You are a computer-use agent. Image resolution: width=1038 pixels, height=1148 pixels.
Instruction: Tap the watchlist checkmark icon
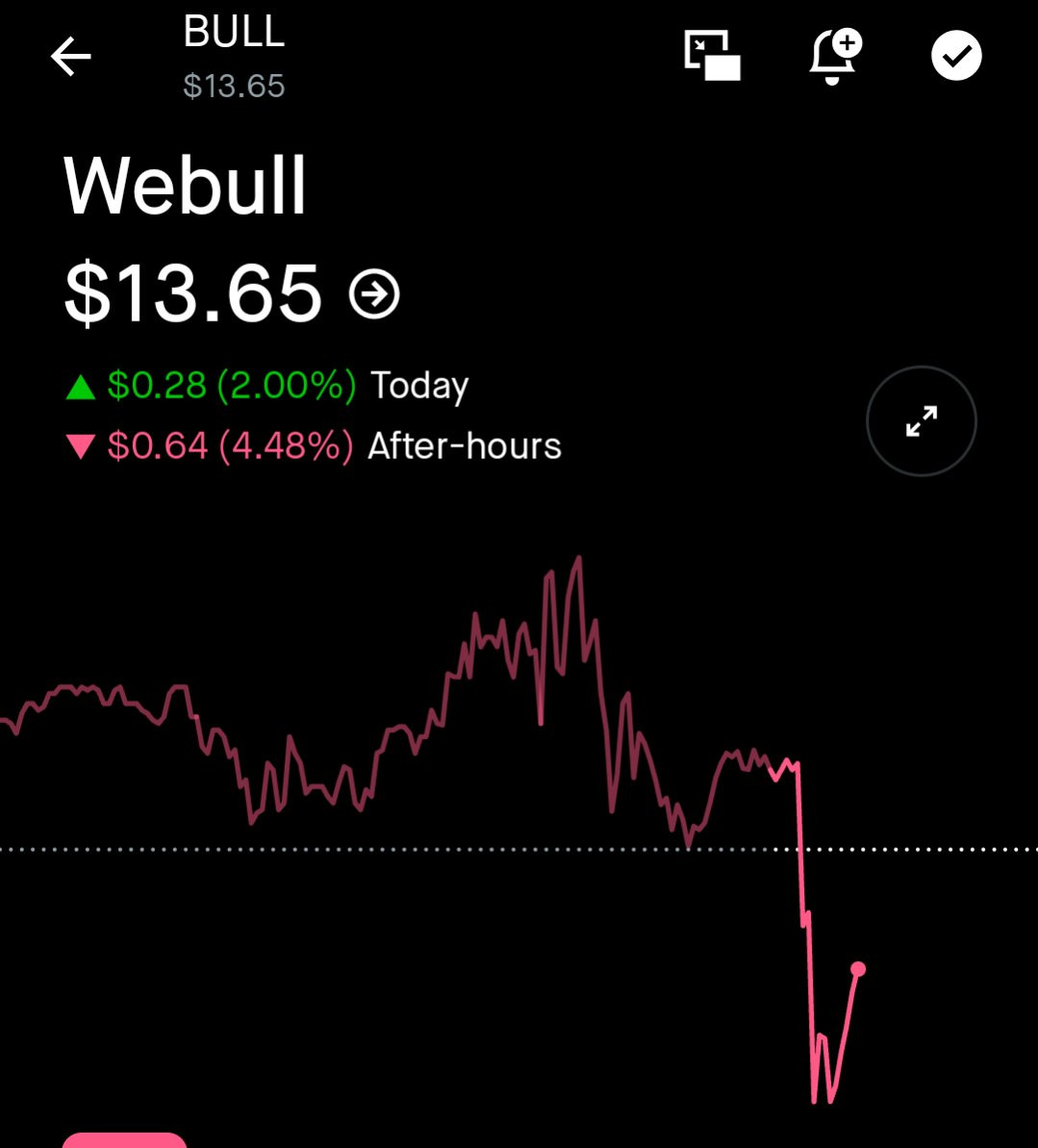click(x=956, y=56)
